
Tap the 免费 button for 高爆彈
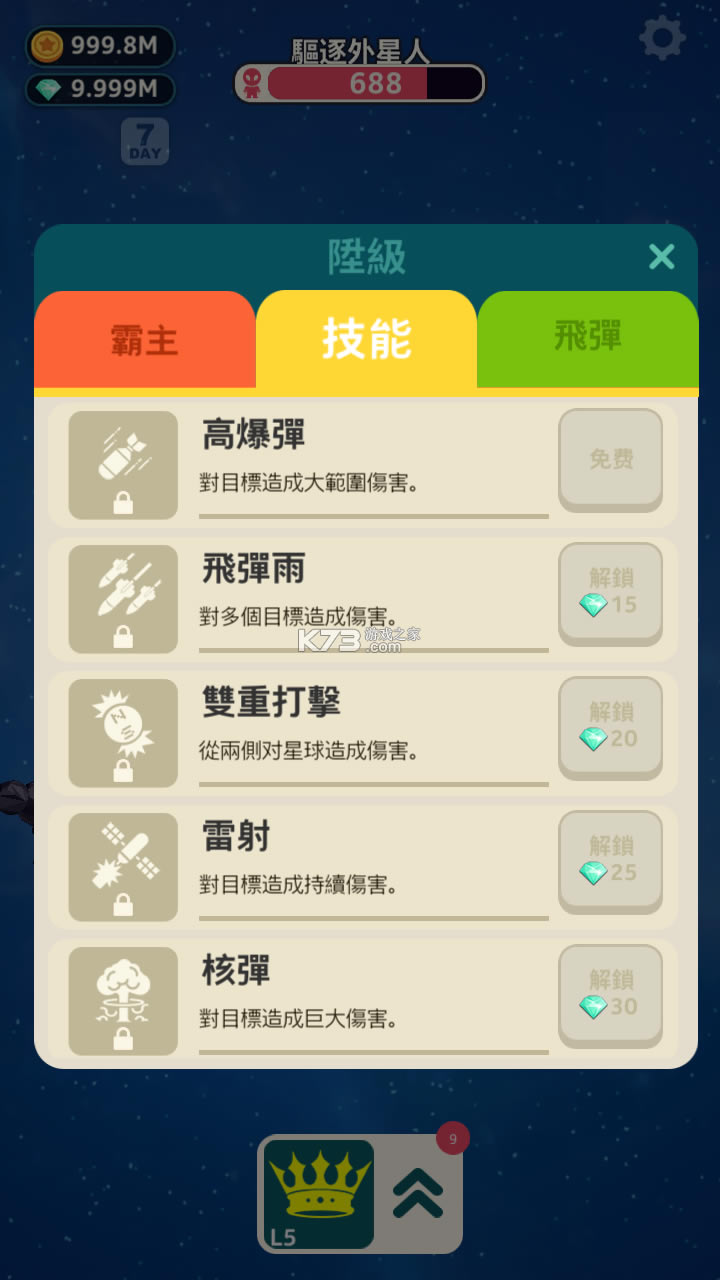click(610, 459)
